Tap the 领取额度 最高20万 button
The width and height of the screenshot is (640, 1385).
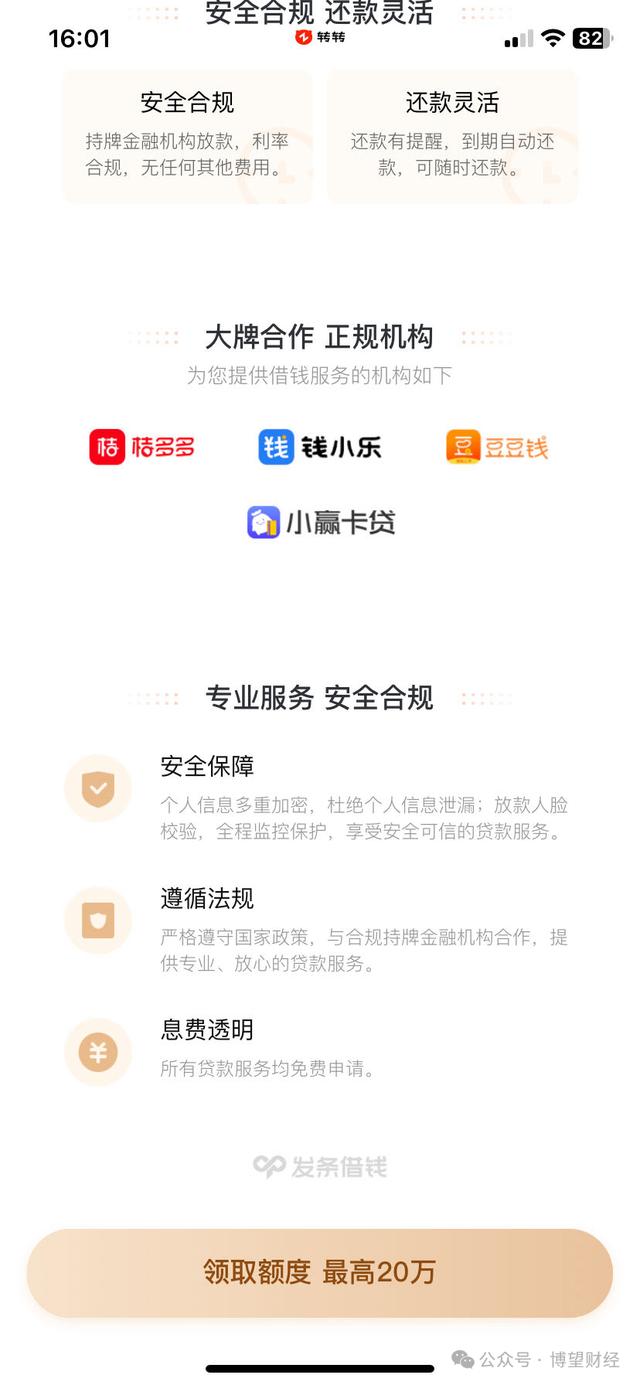click(320, 1272)
